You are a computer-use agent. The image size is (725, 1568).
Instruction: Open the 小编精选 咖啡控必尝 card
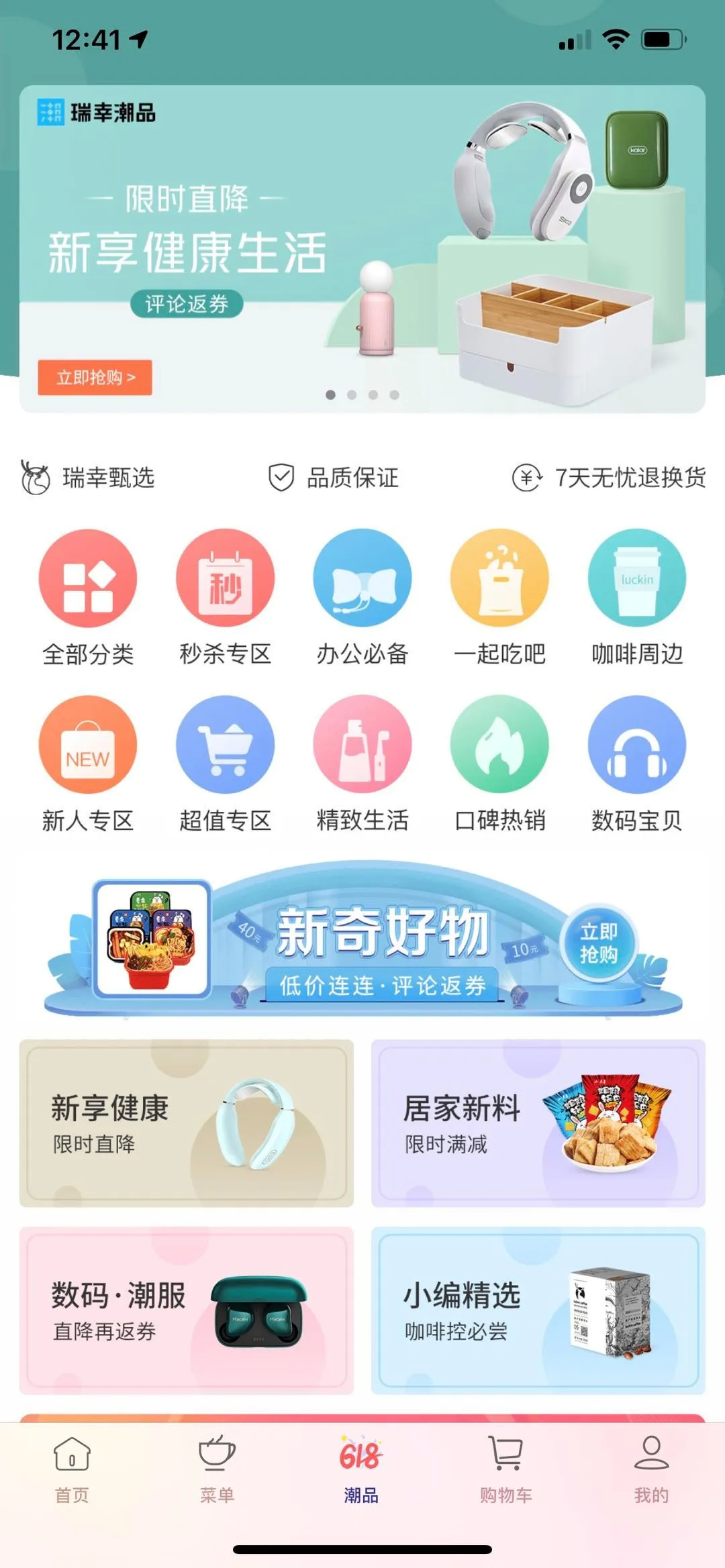point(538,1310)
